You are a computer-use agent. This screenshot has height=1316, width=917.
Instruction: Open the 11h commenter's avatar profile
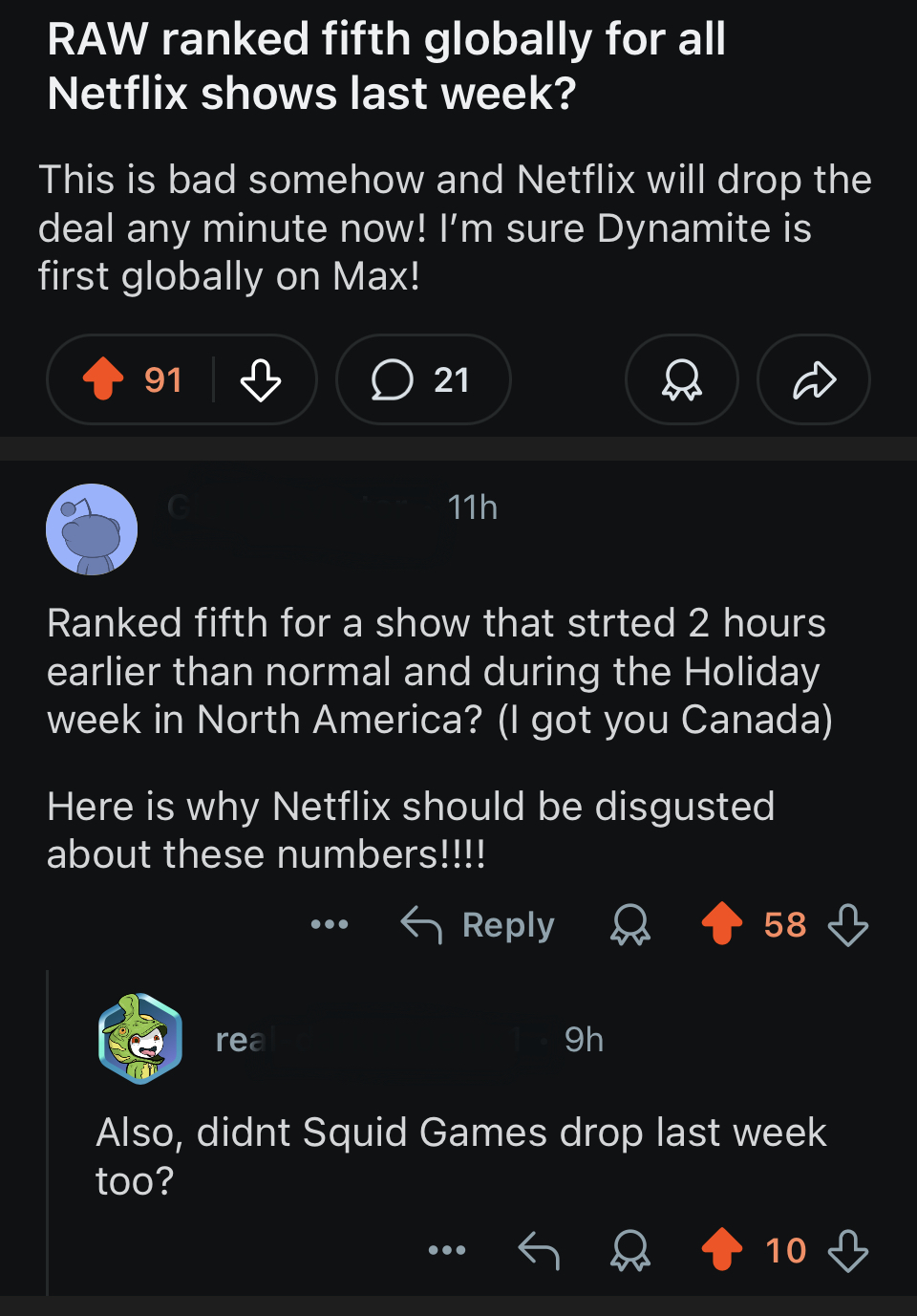[x=92, y=529]
